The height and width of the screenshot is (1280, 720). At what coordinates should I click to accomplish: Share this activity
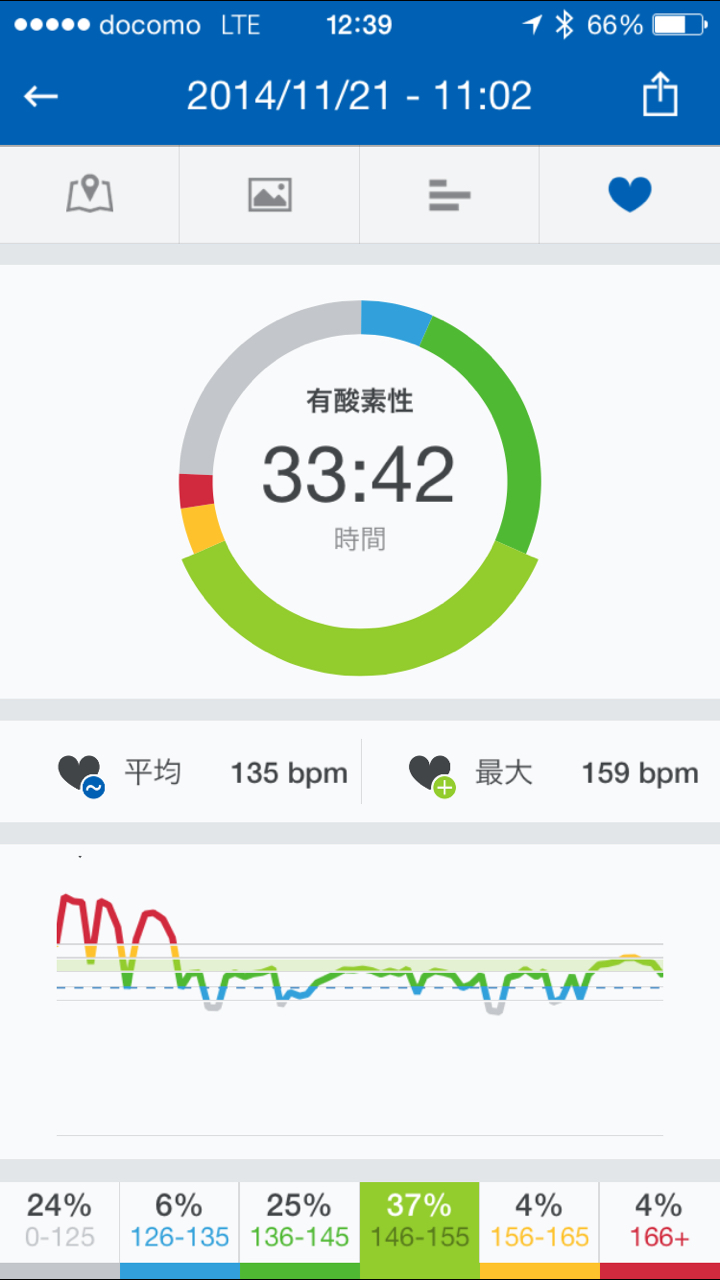coord(659,96)
